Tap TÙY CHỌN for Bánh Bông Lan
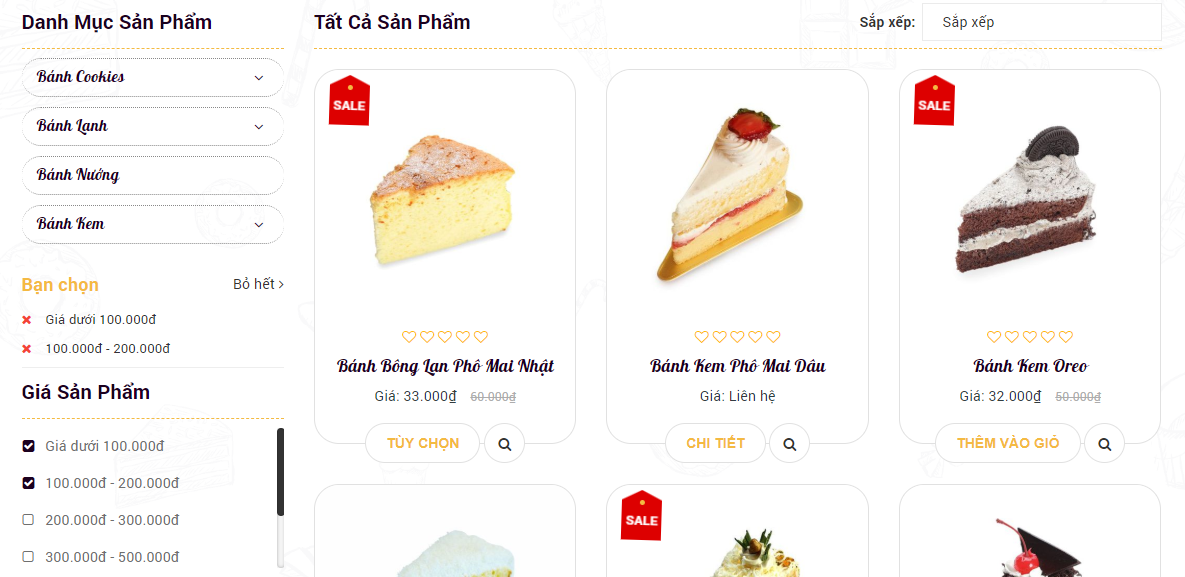Viewport: 1185px width, 577px height. [x=422, y=443]
